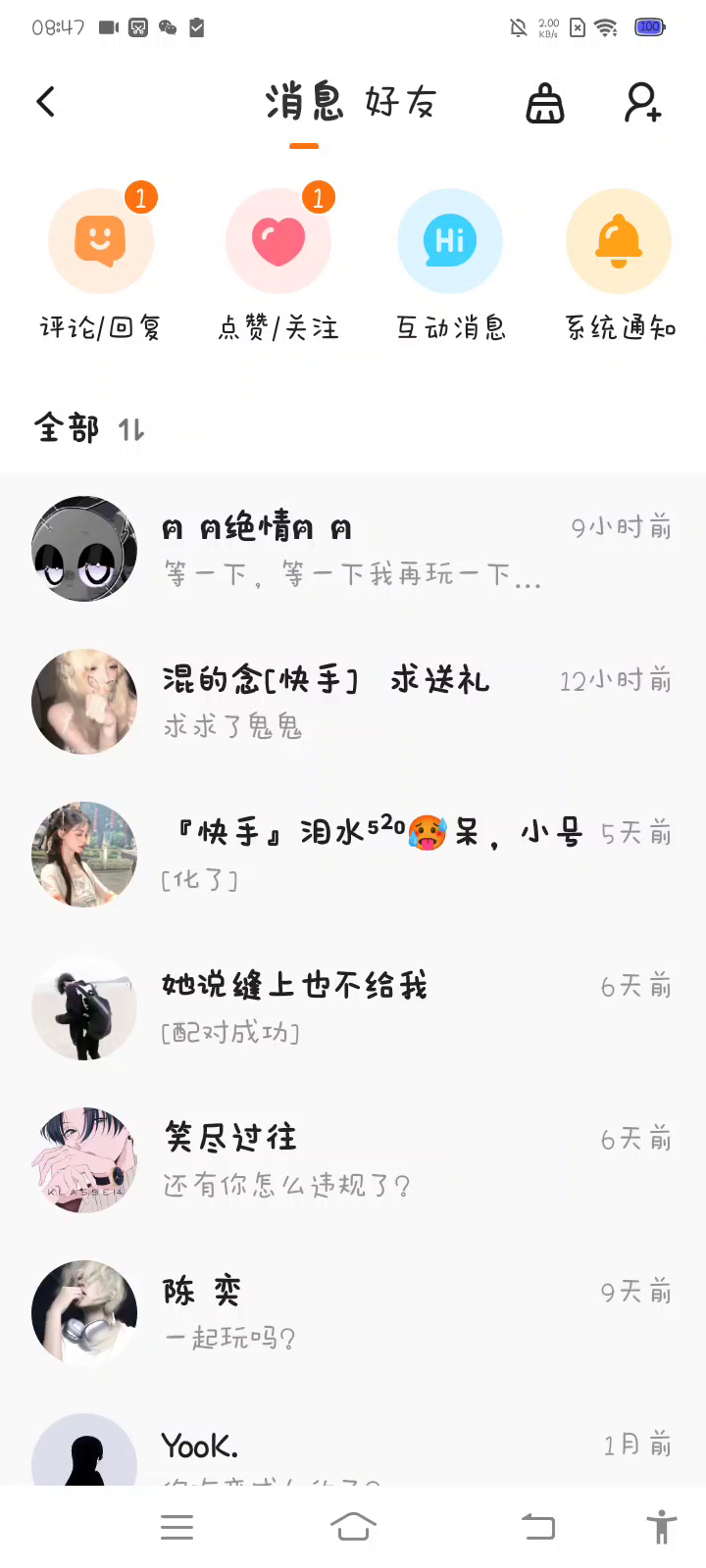Open the chat with YooK.
Viewport: 706px width, 1568px height.
click(x=353, y=1452)
